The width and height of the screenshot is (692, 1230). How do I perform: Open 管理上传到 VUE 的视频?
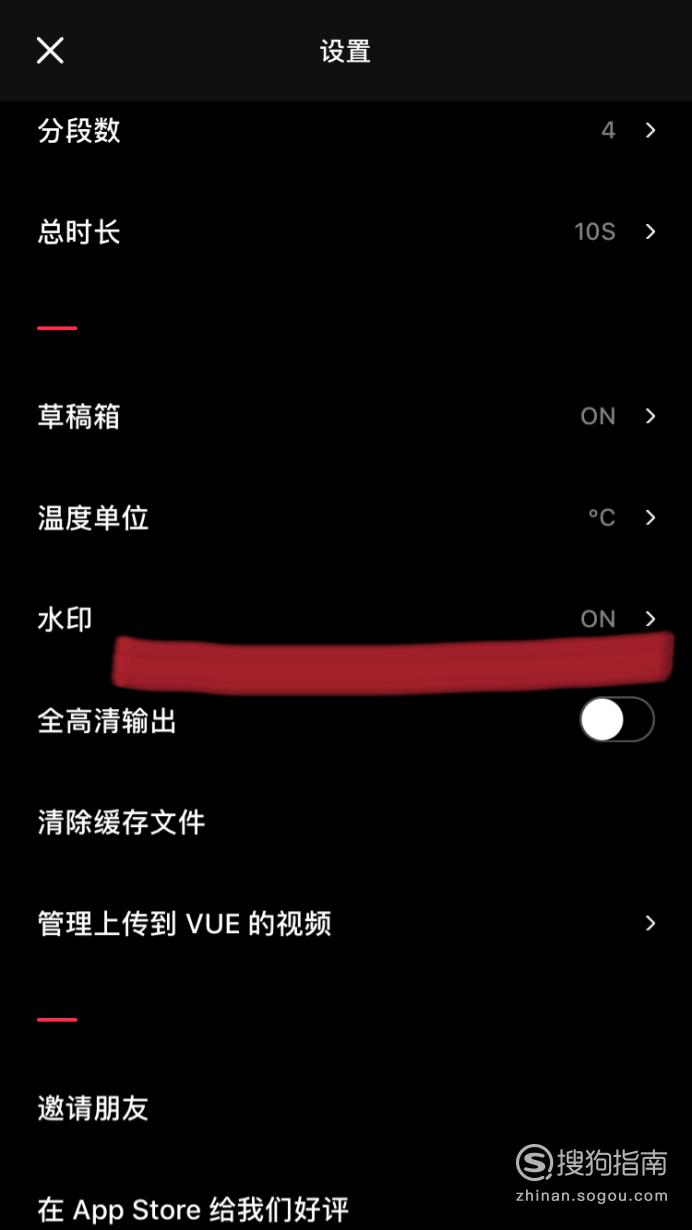coord(346,924)
